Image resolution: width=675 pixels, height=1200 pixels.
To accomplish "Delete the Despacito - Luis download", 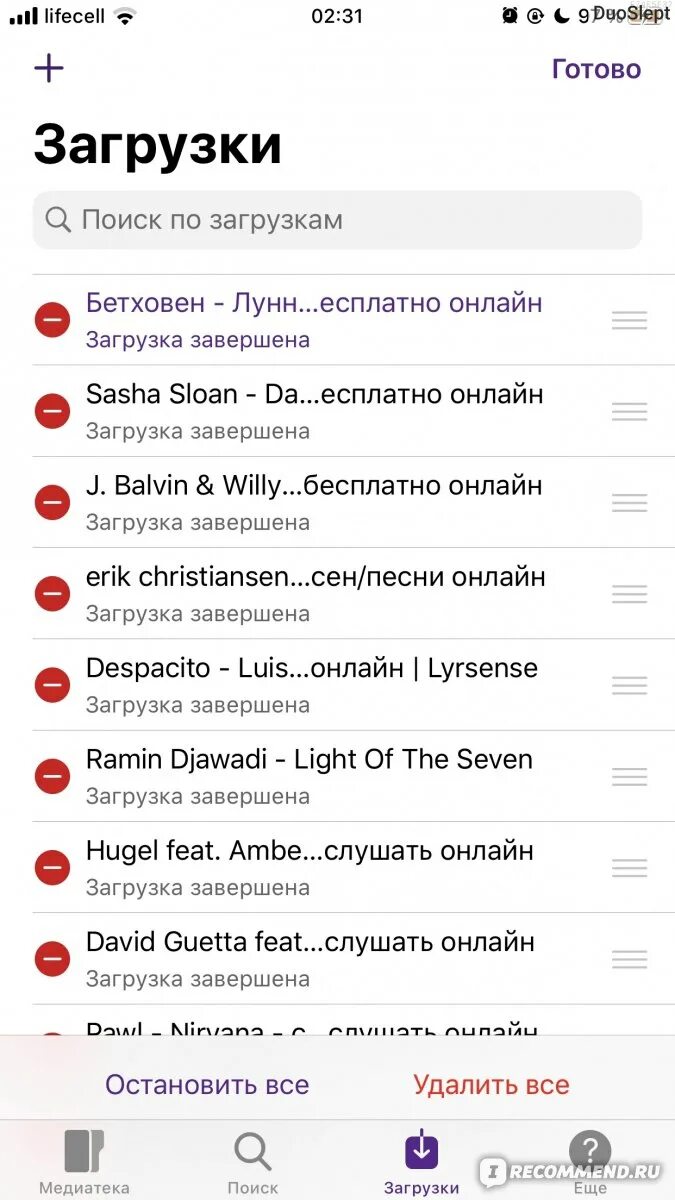I will (x=52, y=685).
